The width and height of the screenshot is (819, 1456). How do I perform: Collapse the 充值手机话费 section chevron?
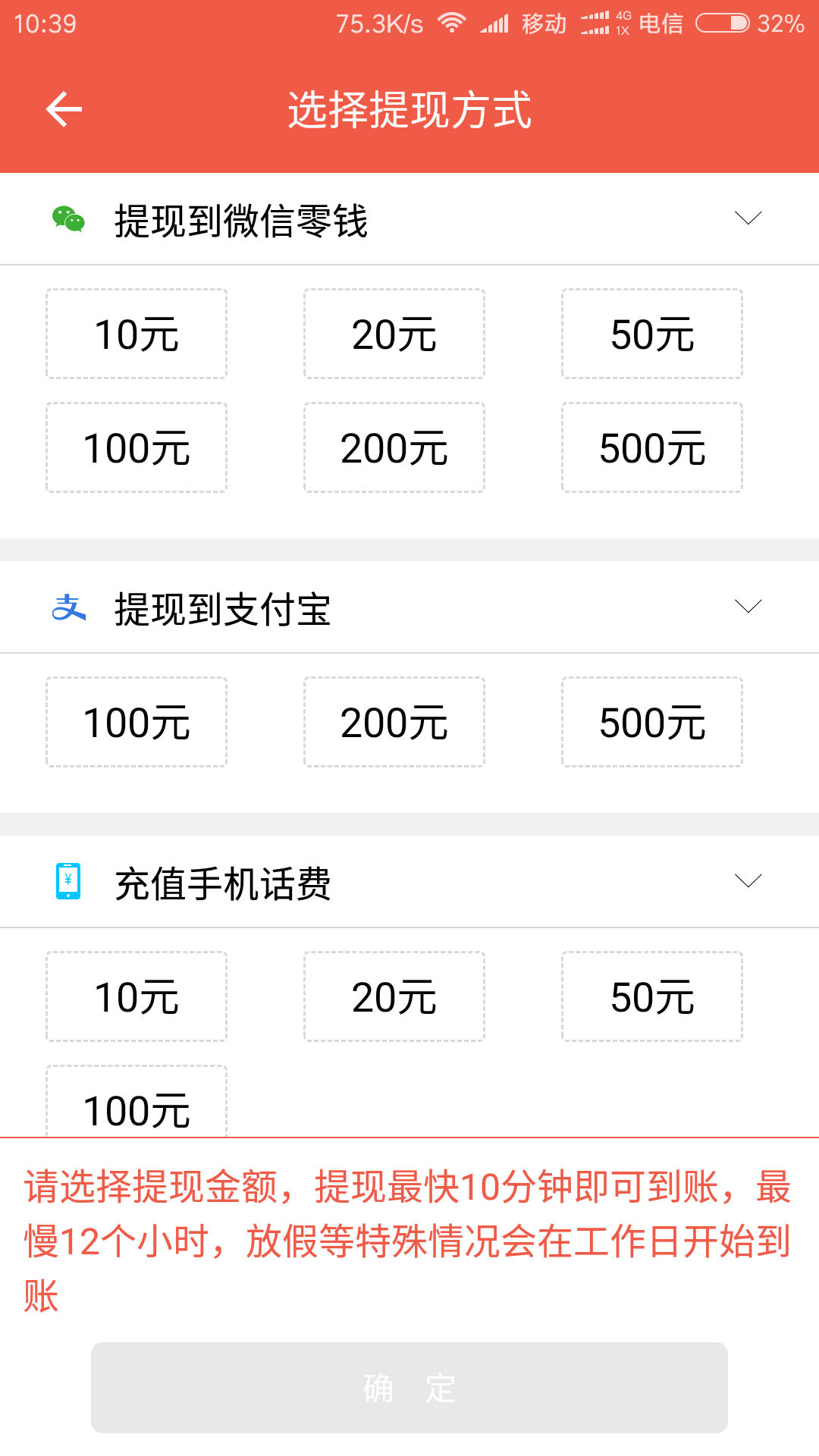point(748,881)
